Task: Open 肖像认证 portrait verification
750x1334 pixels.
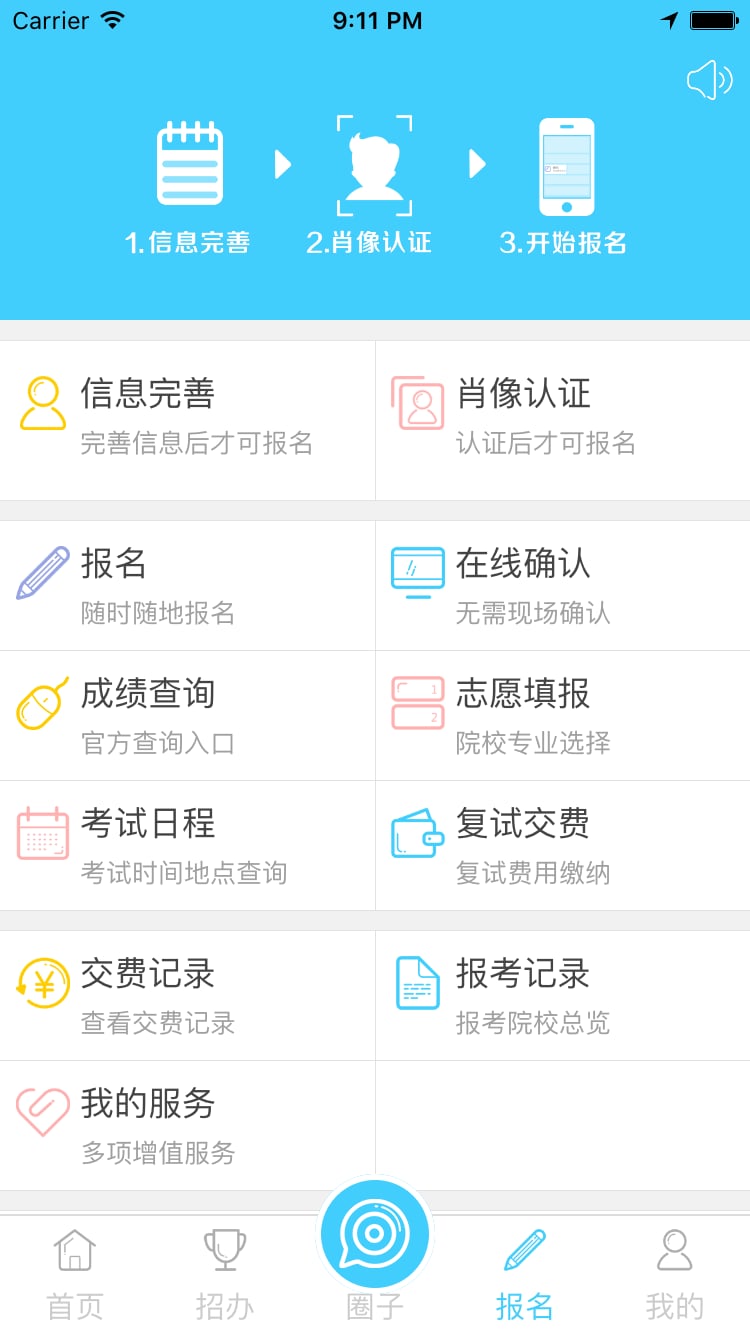Action: click(563, 420)
